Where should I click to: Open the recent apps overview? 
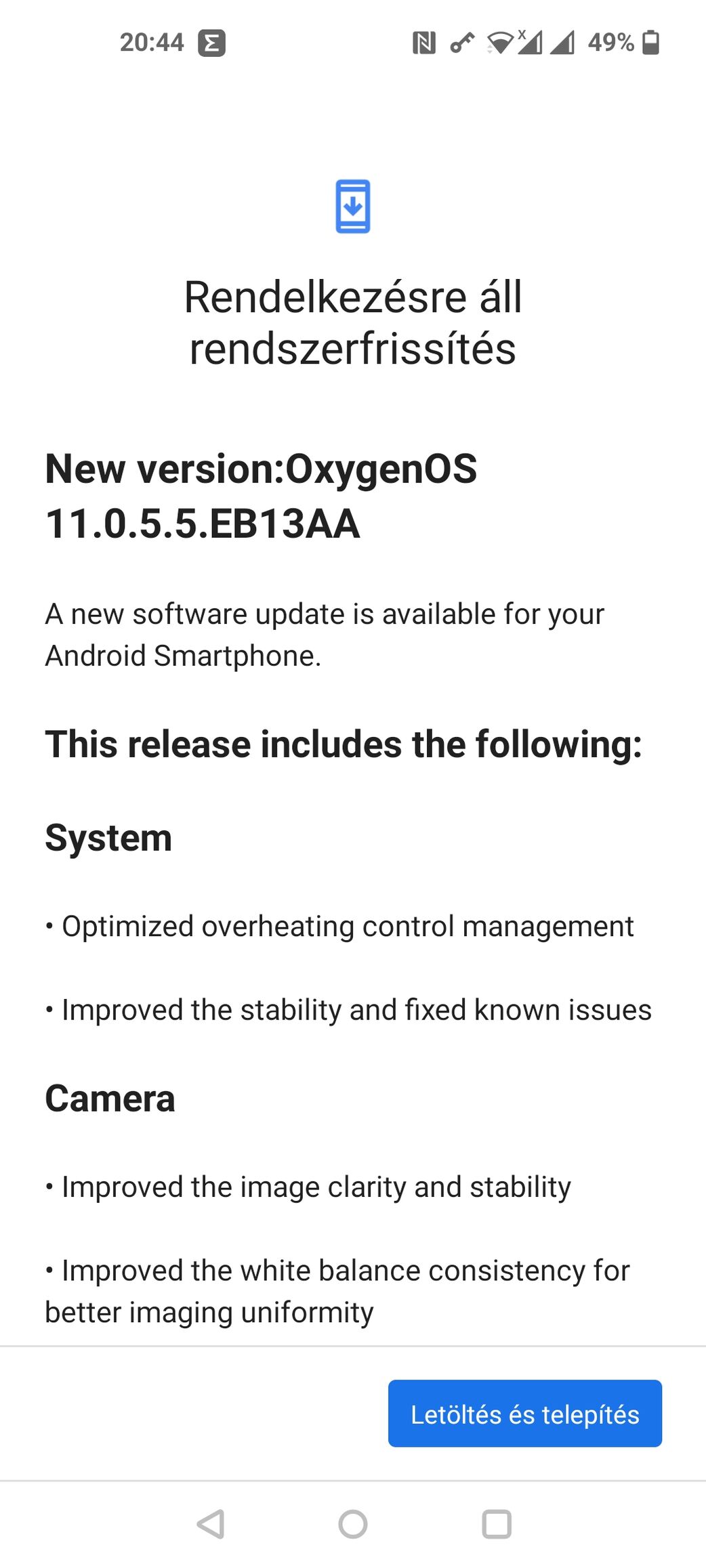coord(496,1524)
